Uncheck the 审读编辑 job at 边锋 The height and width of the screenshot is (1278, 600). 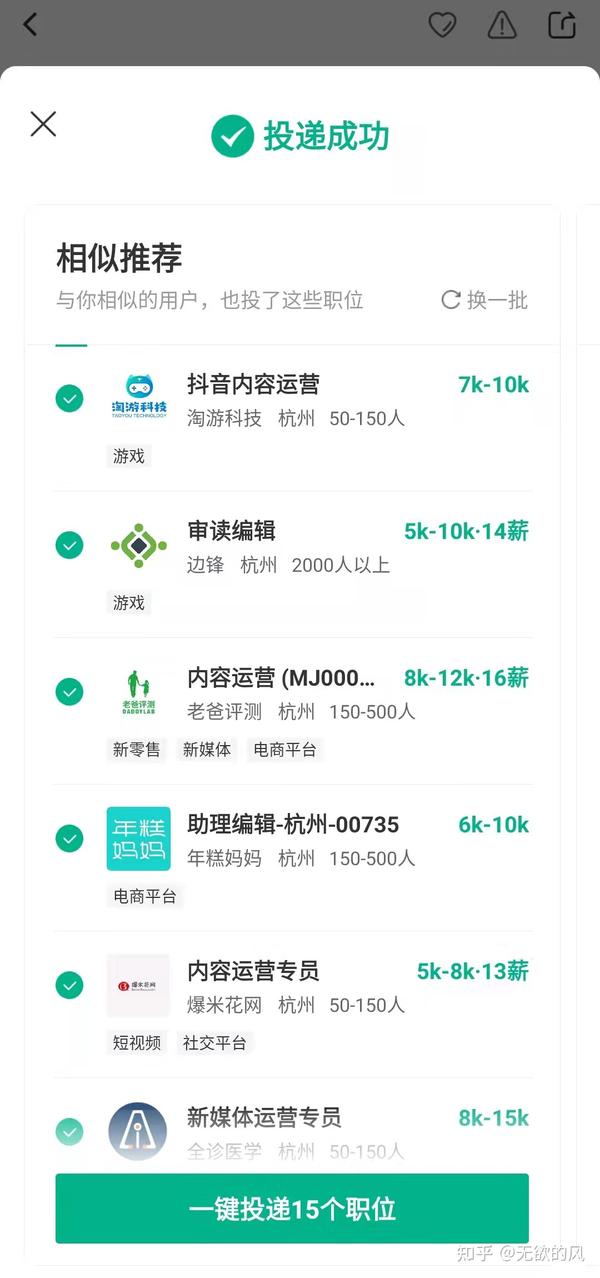[x=69, y=545]
